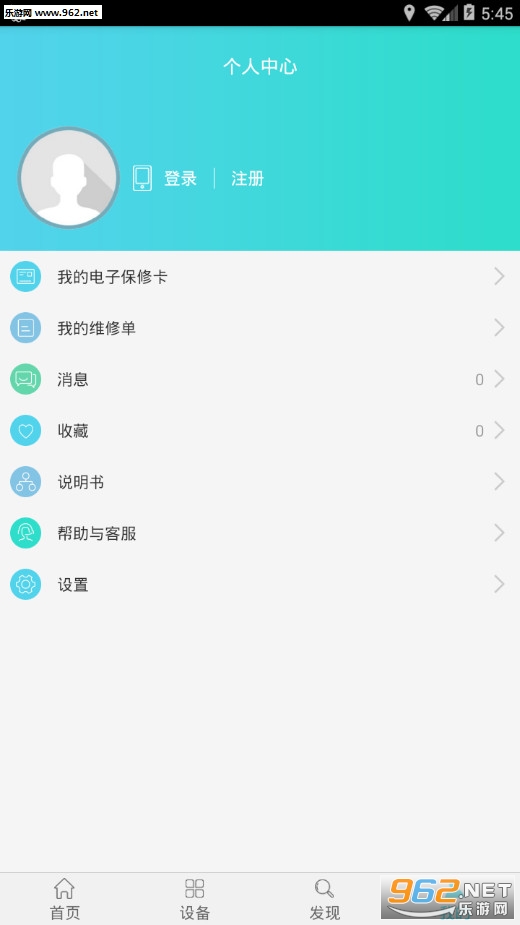Image resolution: width=520 pixels, height=925 pixels.
Task: Switch to the 设备 devices tab
Action: pyautogui.click(x=195, y=899)
